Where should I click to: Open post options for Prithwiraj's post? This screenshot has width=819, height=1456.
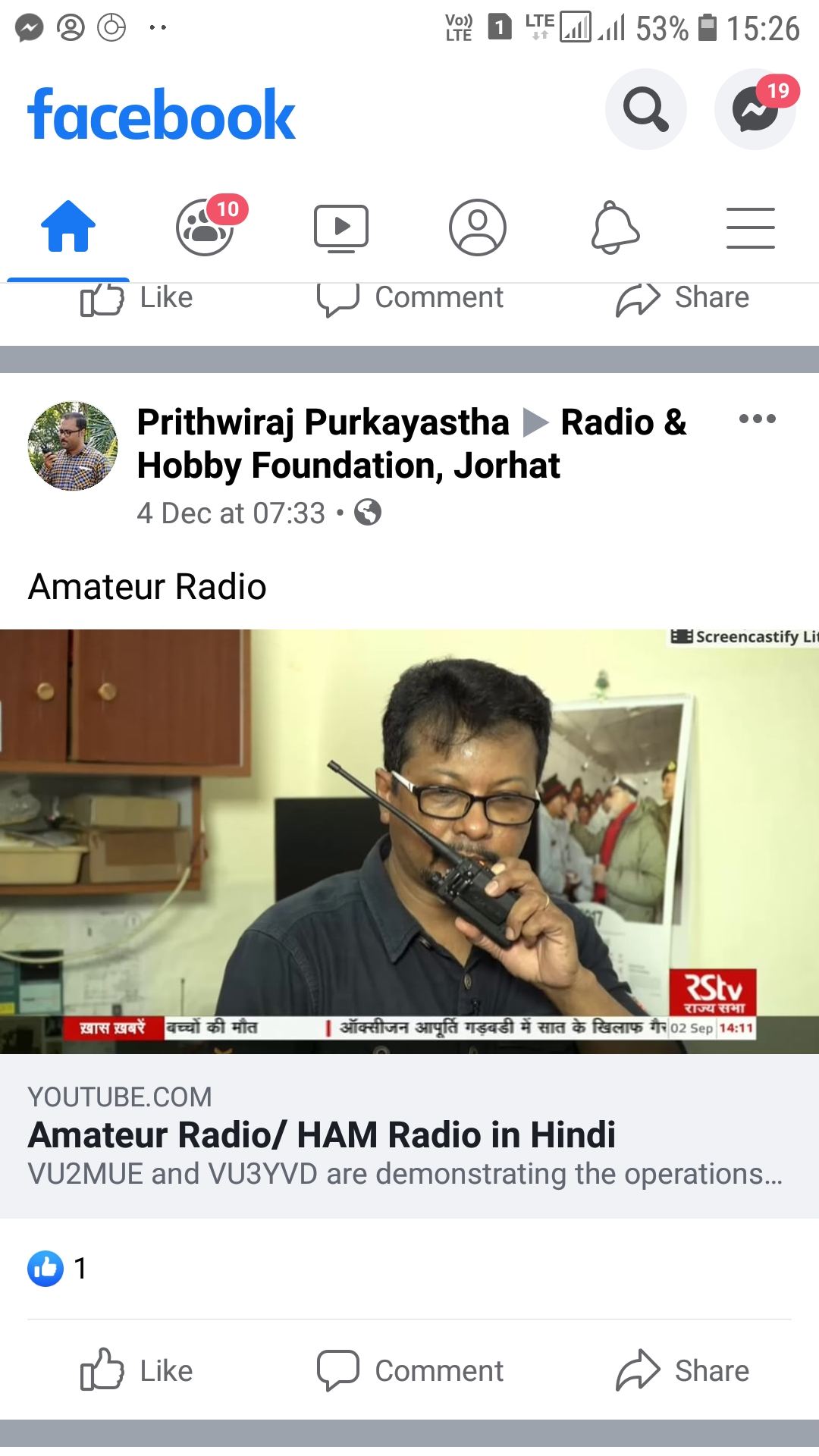click(x=757, y=419)
